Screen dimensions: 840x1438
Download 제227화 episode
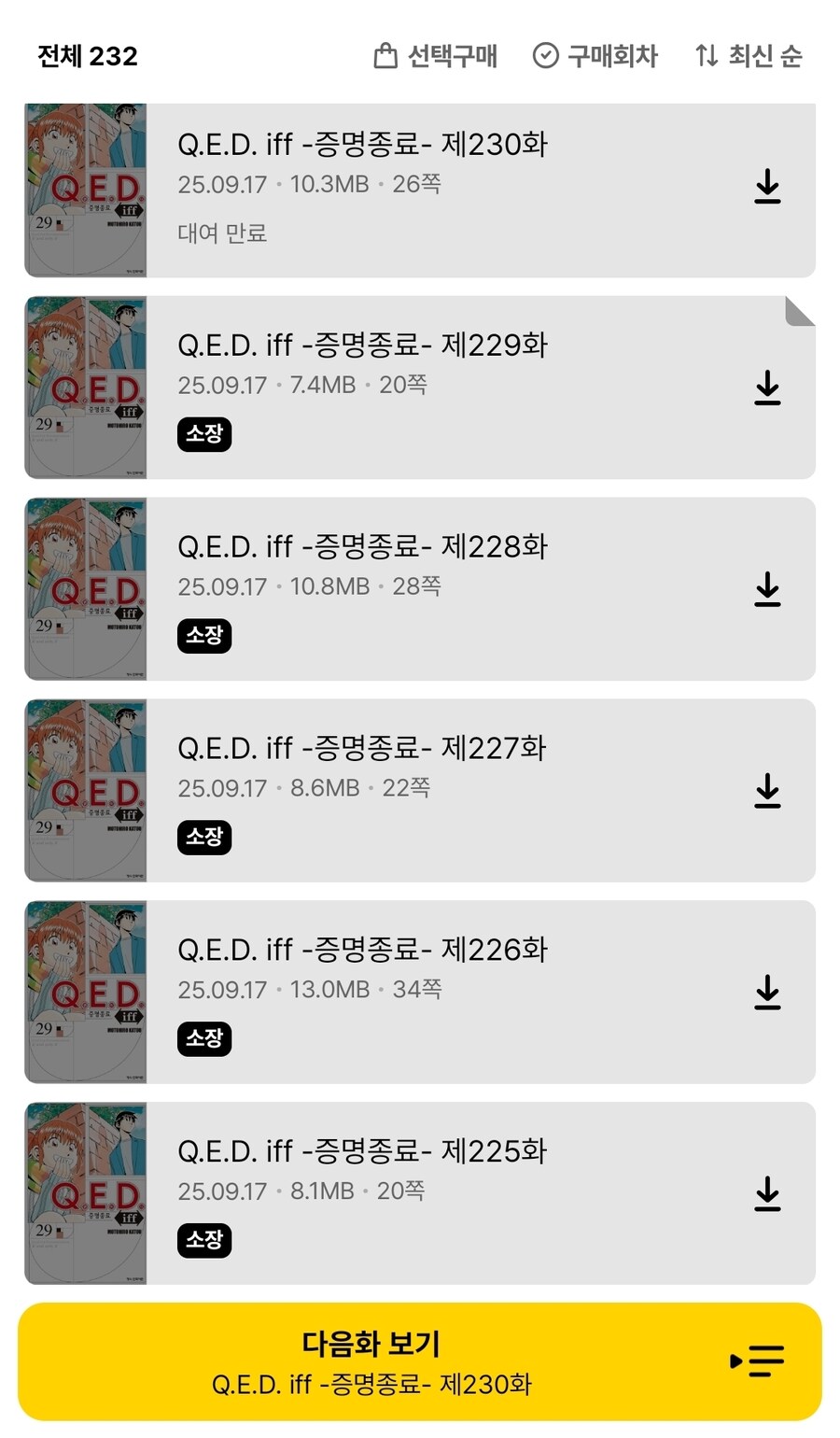click(x=767, y=790)
